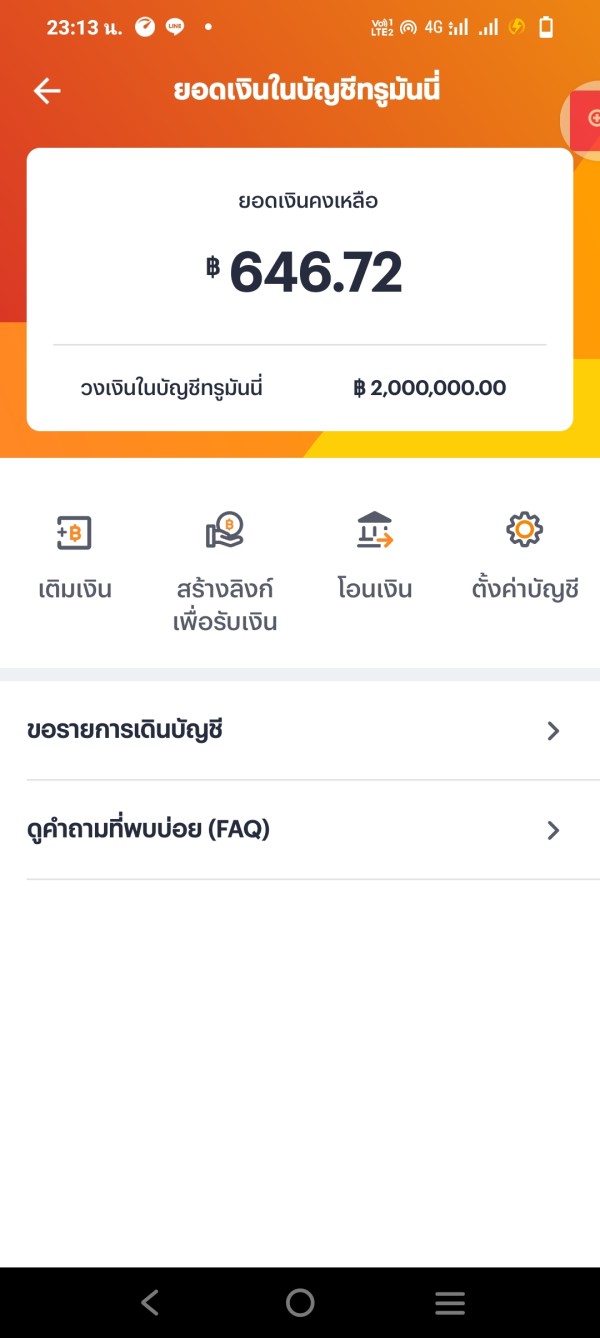
Task: View ดูคำถามที่พบบ่อย (FAQ)
Action: pos(300,830)
